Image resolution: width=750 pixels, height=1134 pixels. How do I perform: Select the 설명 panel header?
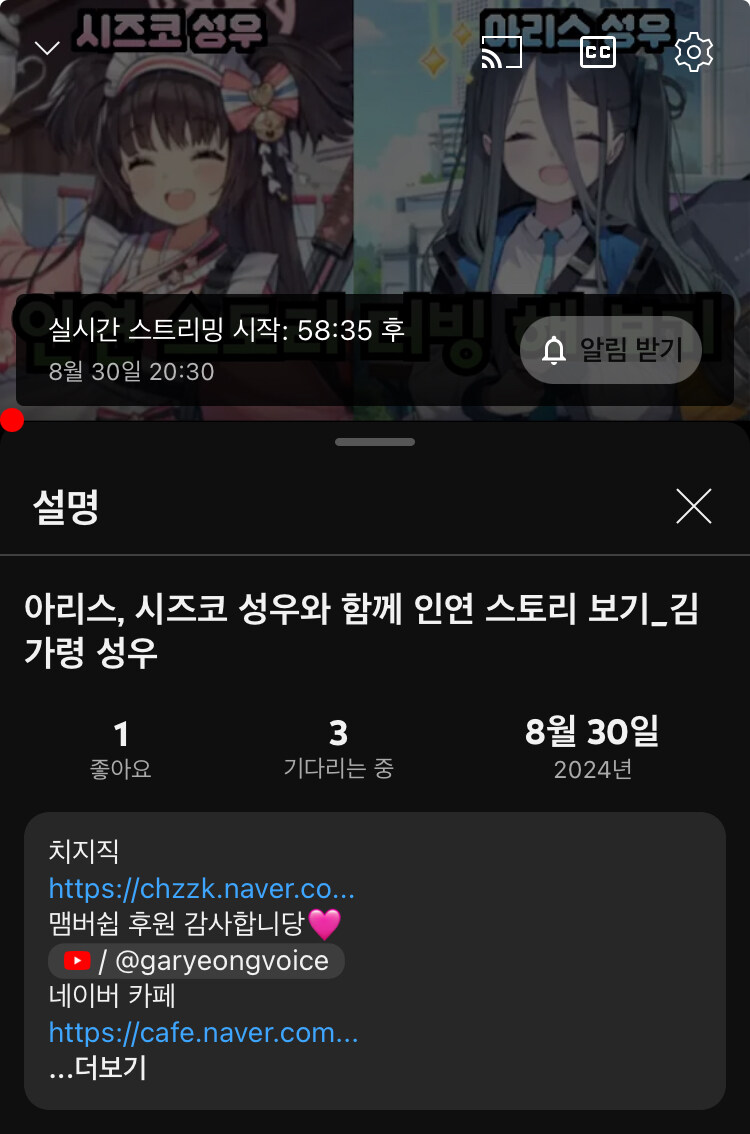tap(63, 508)
